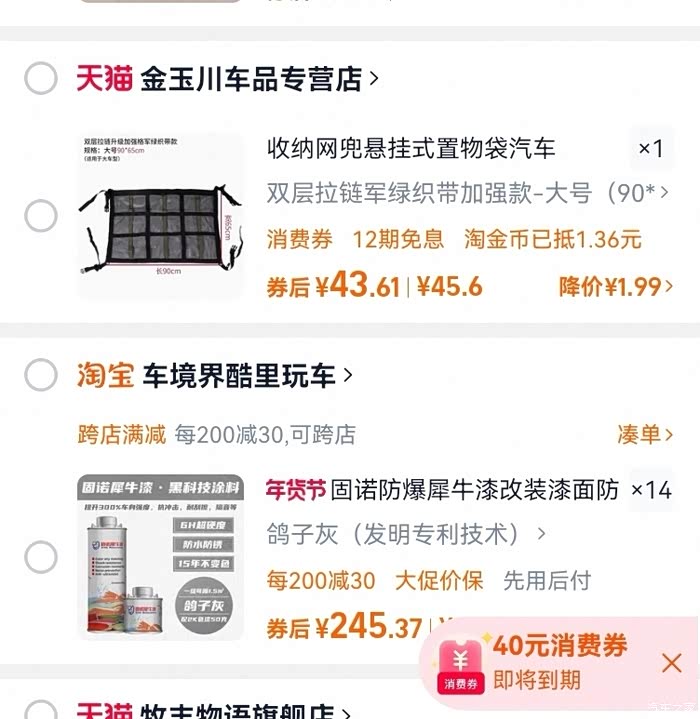Open the 金玉川车品专营店 shop page
The image size is (700, 719).
[x=259, y=78]
